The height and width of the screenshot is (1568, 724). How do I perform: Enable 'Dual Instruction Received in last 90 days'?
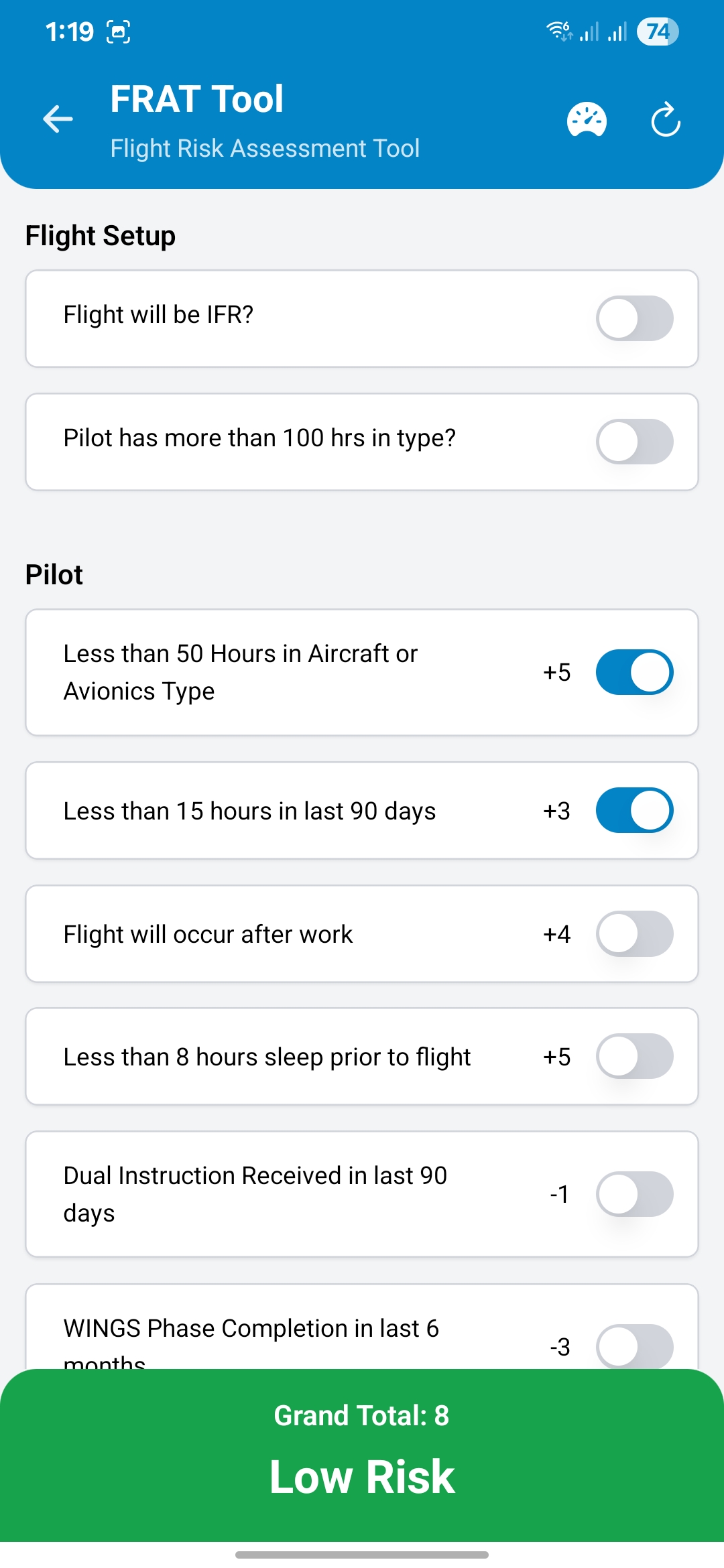tap(635, 1193)
